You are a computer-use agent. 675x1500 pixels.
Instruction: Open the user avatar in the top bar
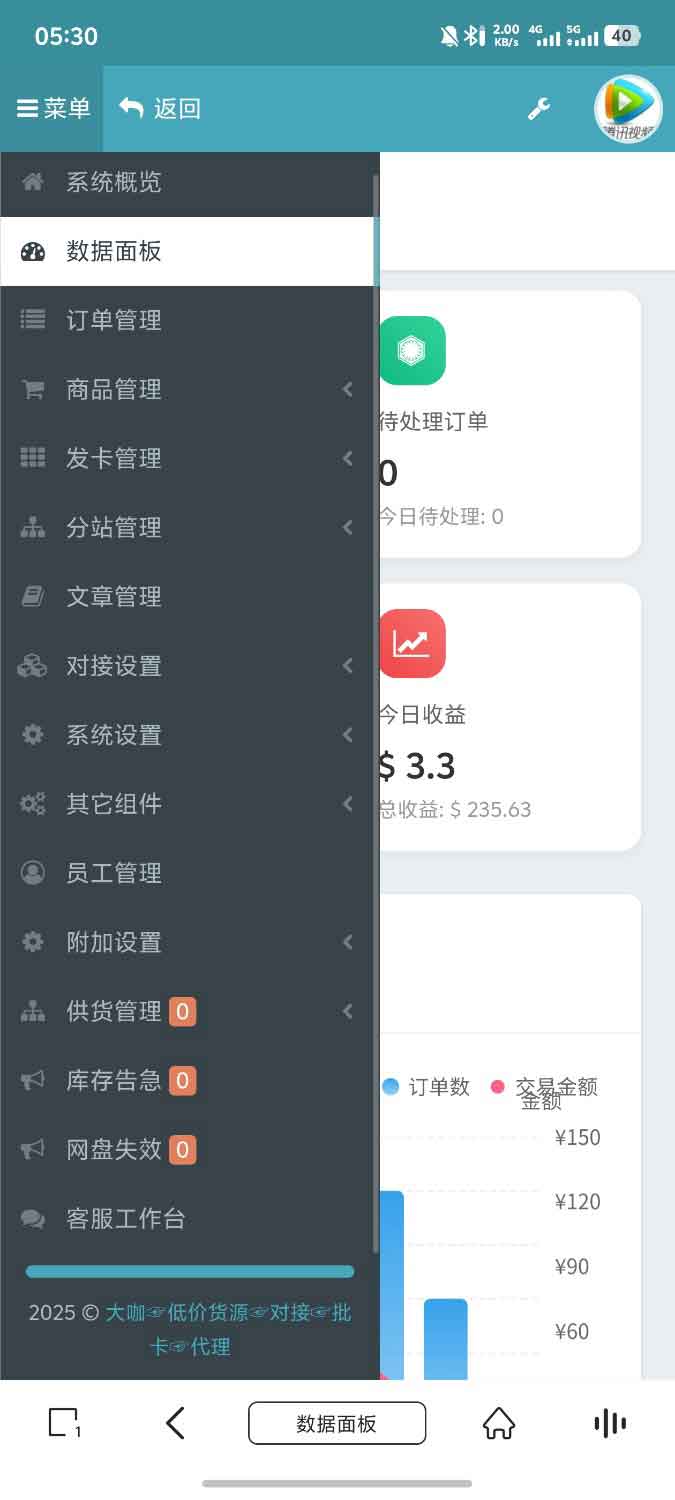pos(628,109)
